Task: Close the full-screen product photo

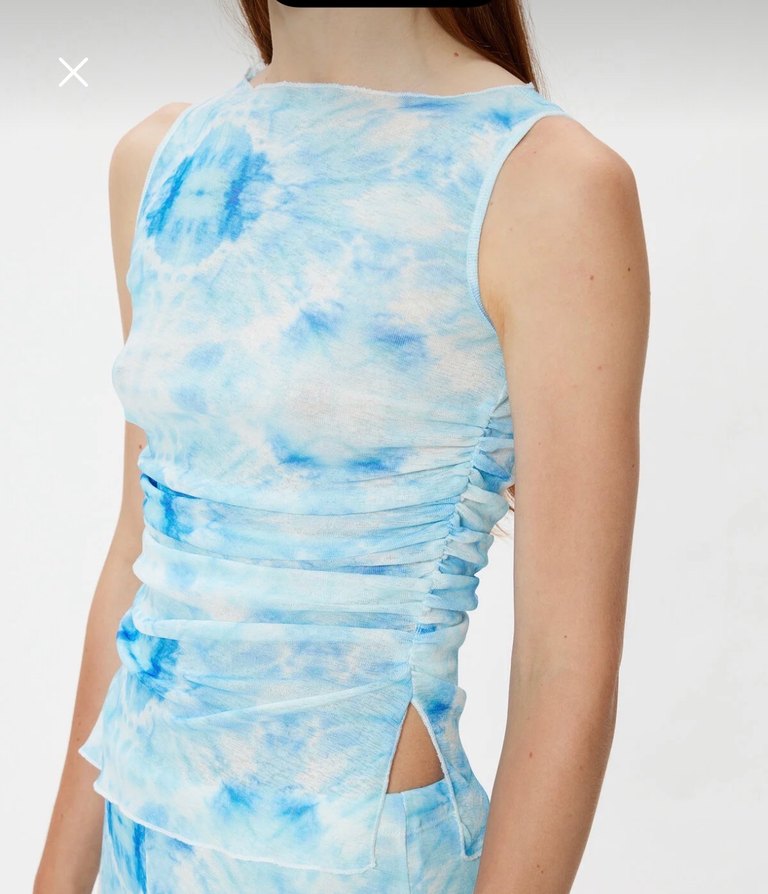Action: 73,72
